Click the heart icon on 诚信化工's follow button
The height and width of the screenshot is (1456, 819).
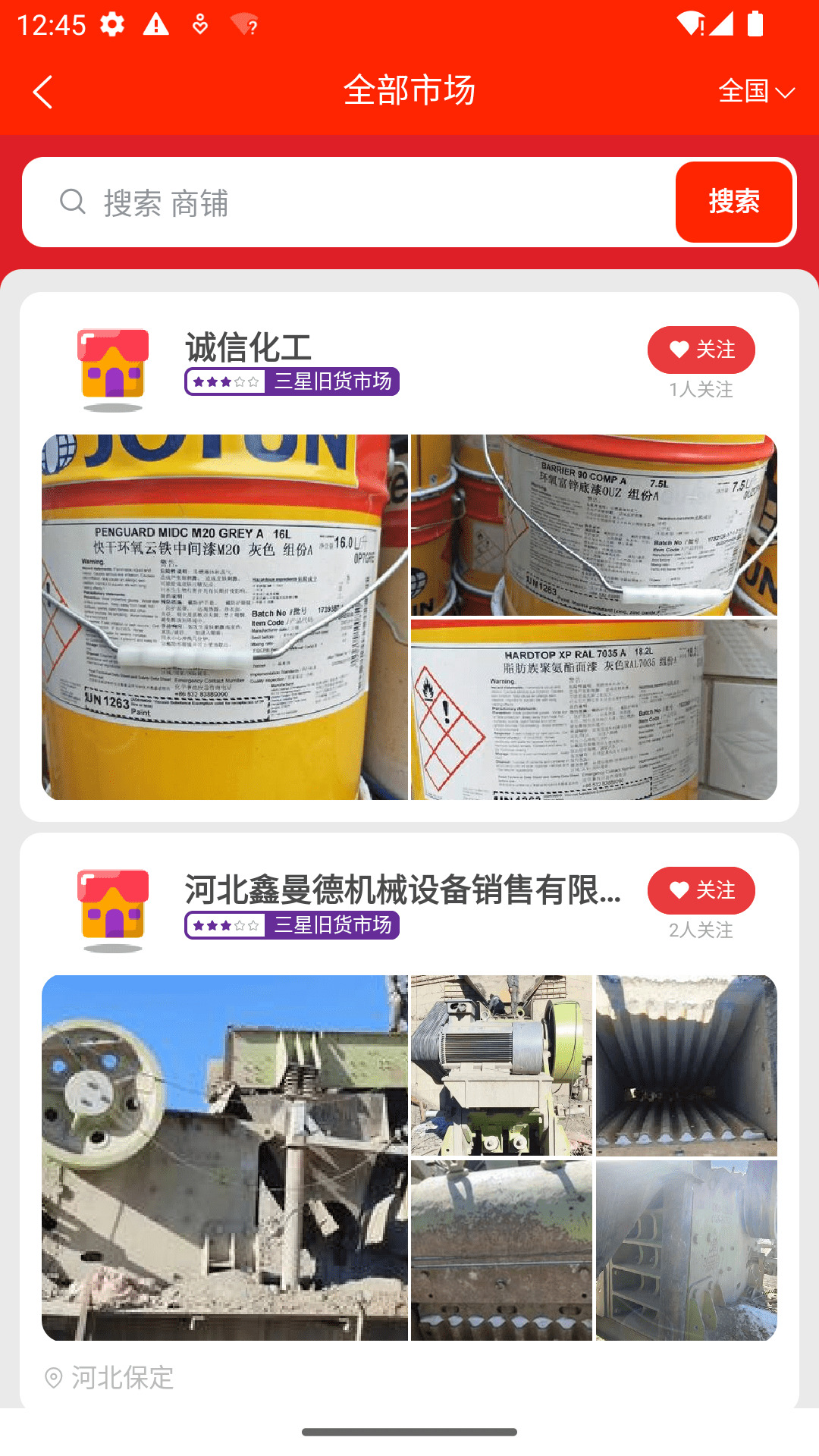[x=679, y=350]
